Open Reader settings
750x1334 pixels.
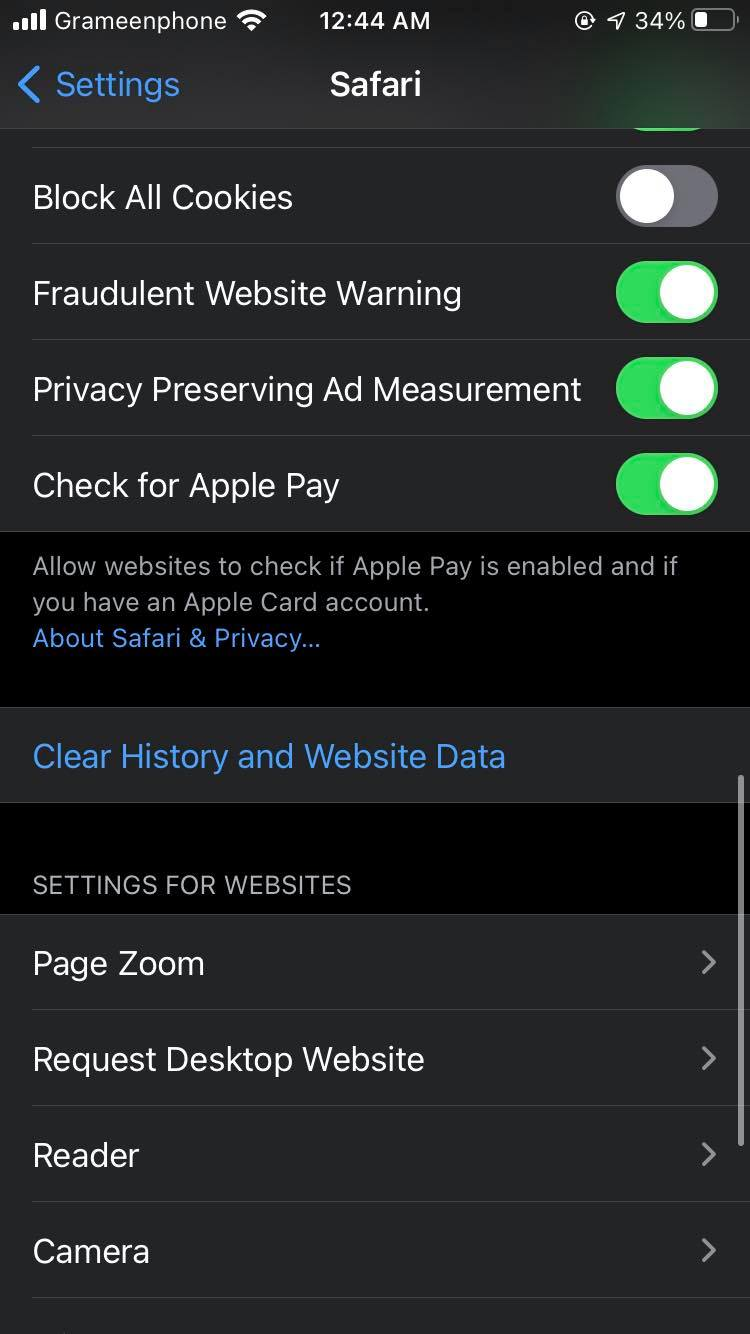pyautogui.click(x=375, y=1155)
